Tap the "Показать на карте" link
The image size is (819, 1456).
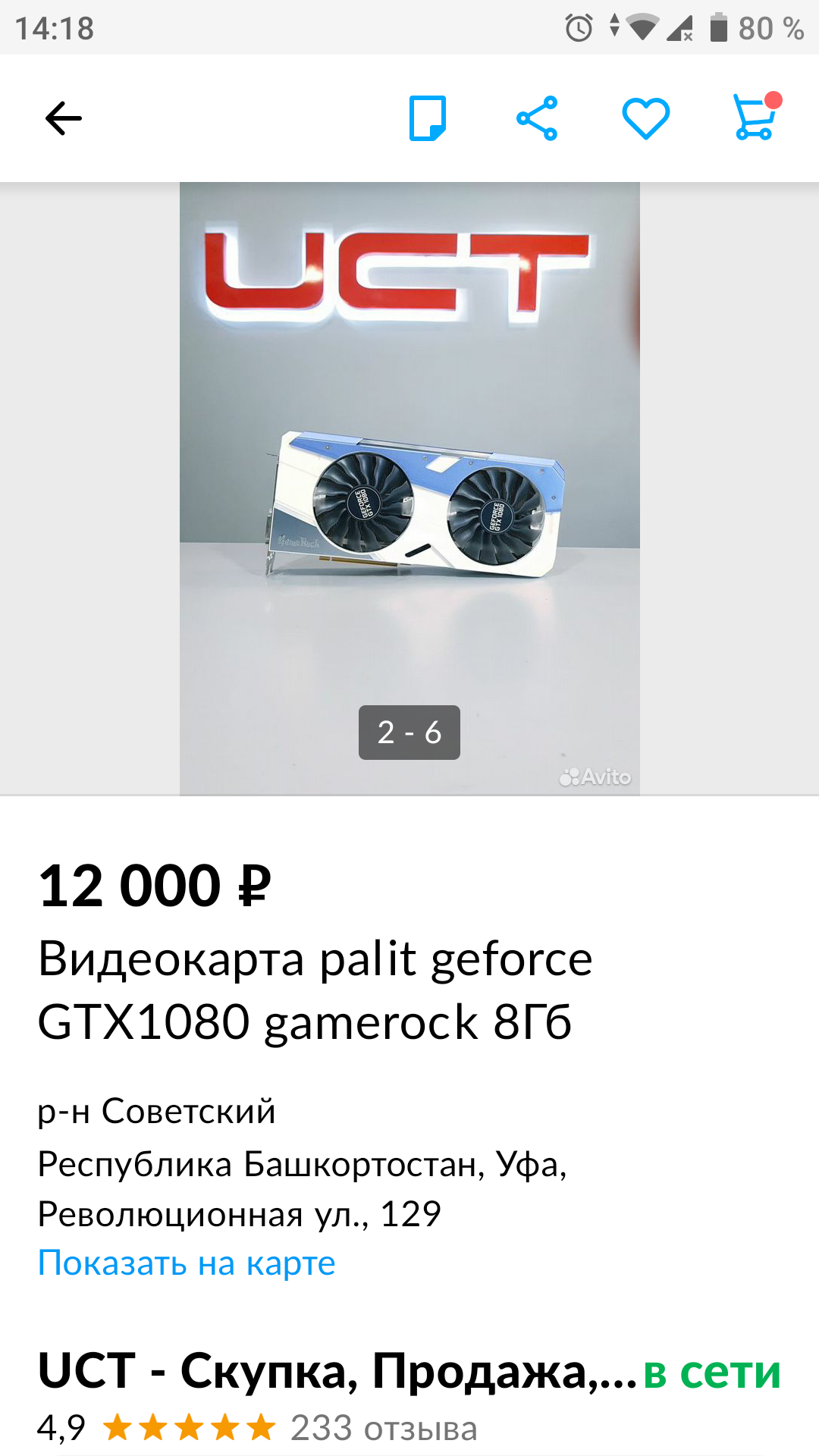click(187, 1263)
